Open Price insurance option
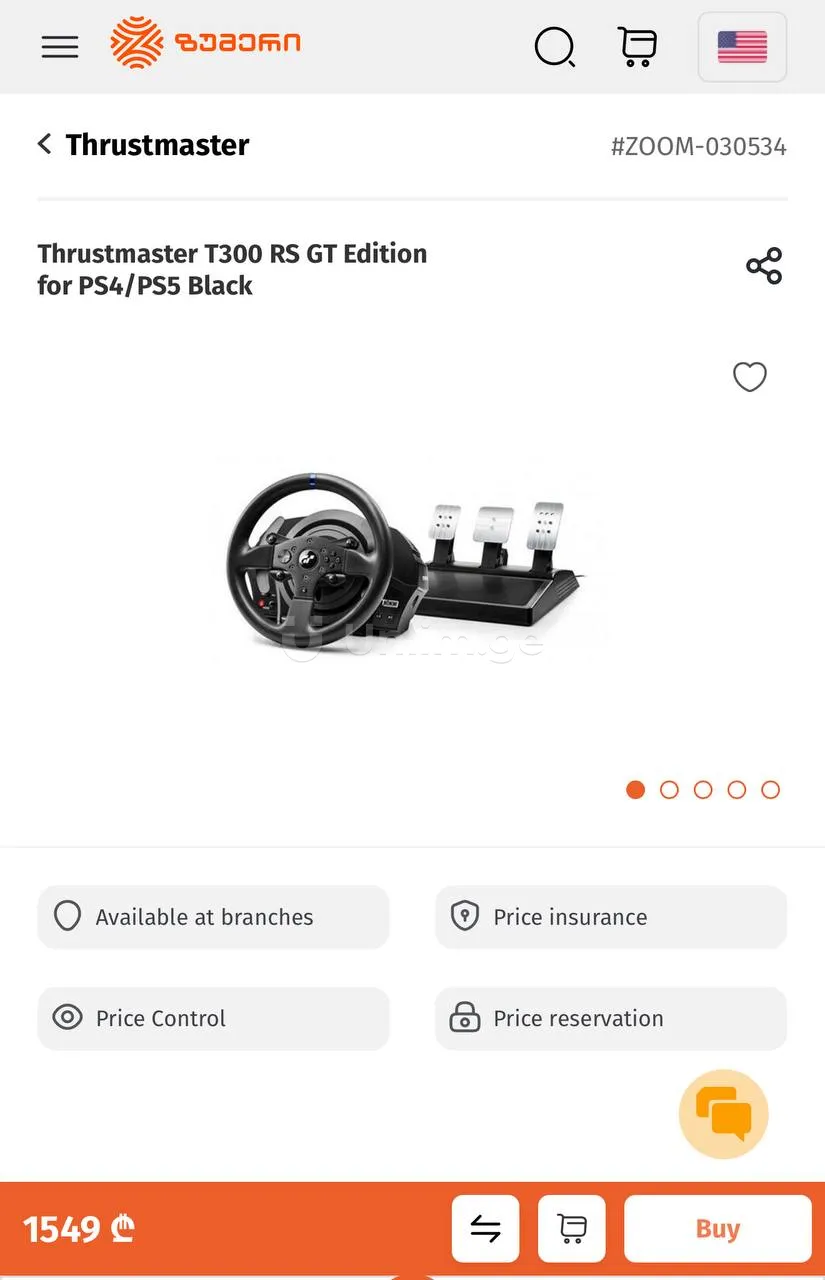Screen dimensions: 825x1280 click(x=610, y=917)
